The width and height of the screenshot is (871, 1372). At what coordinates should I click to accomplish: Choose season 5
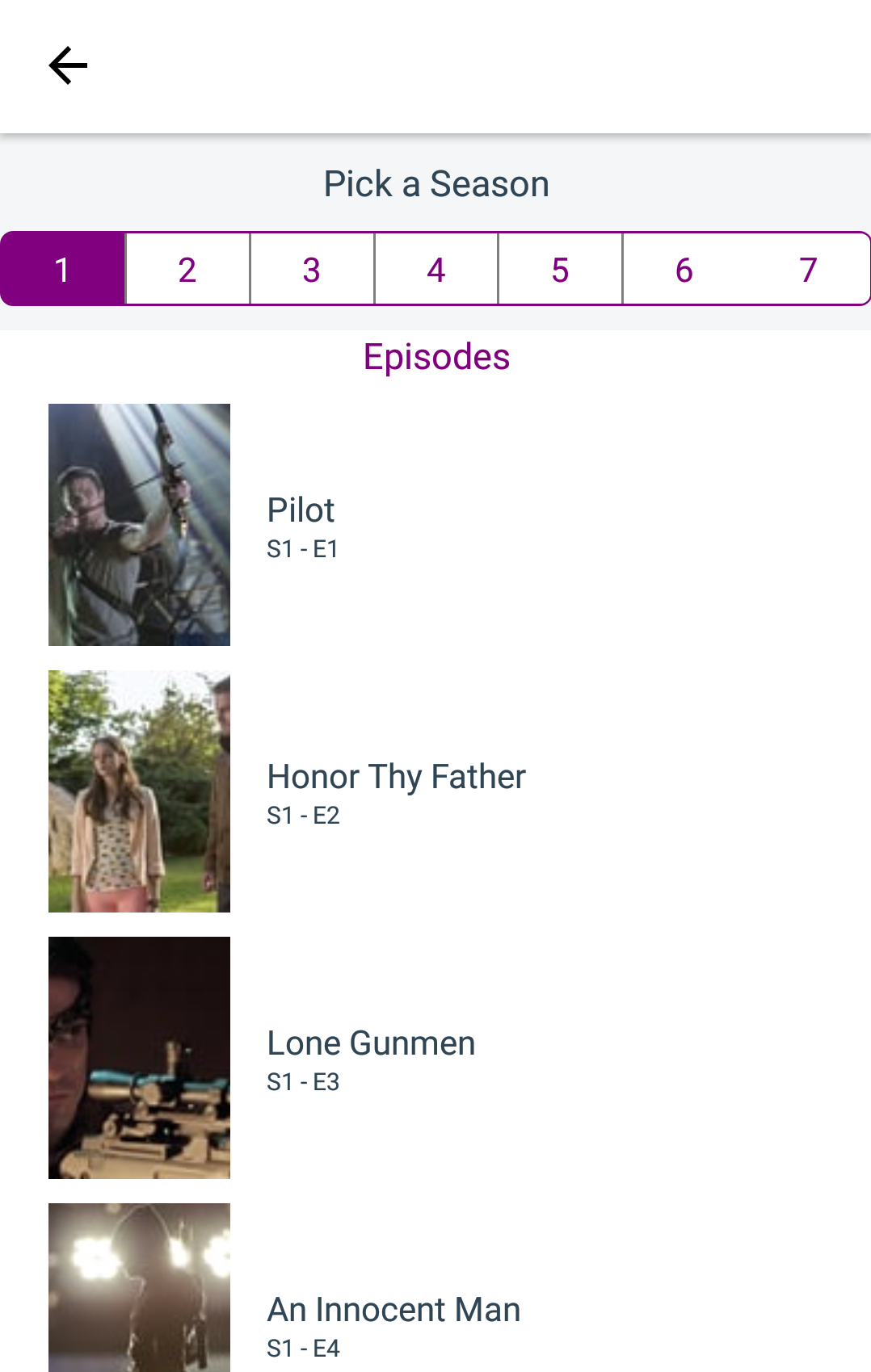pyautogui.click(x=560, y=270)
